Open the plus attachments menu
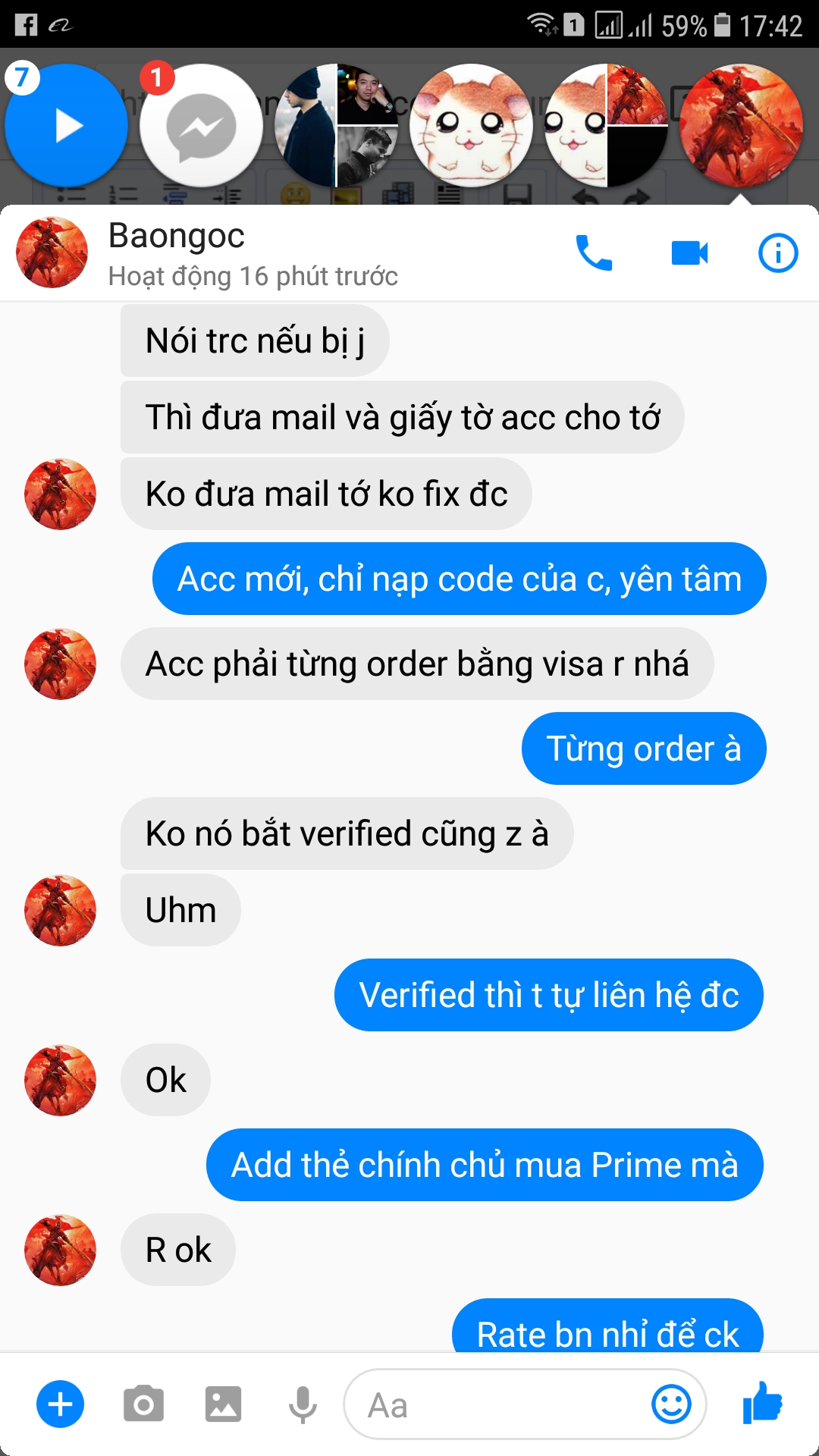This screenshot has width=819, height=1456. (61, 1404)
